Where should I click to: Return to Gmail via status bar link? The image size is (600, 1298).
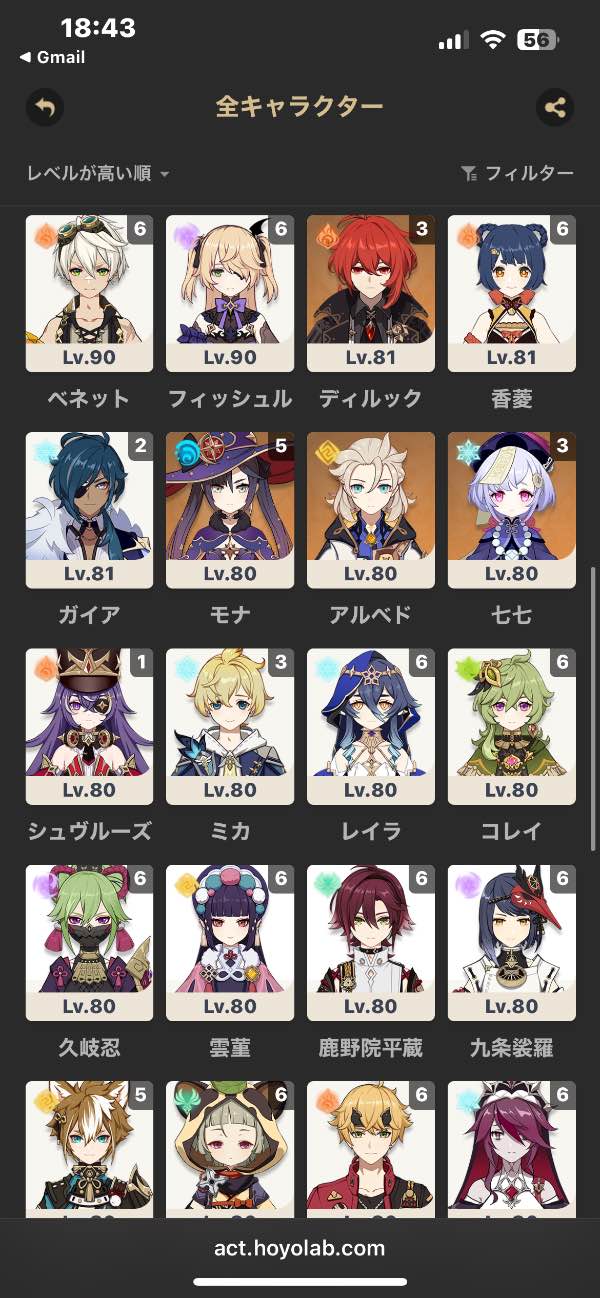tap(52, 58)
